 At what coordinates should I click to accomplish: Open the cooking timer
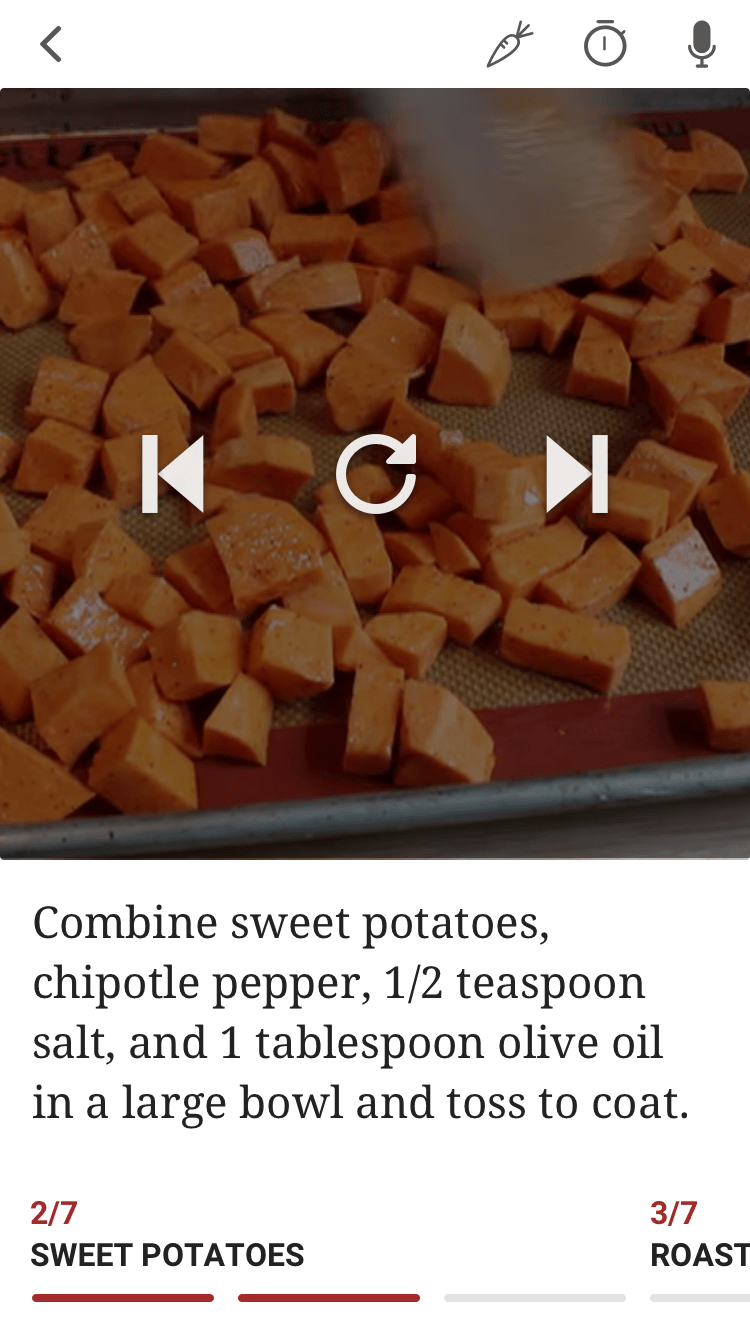pyautogui.click(x=605, y=45)
